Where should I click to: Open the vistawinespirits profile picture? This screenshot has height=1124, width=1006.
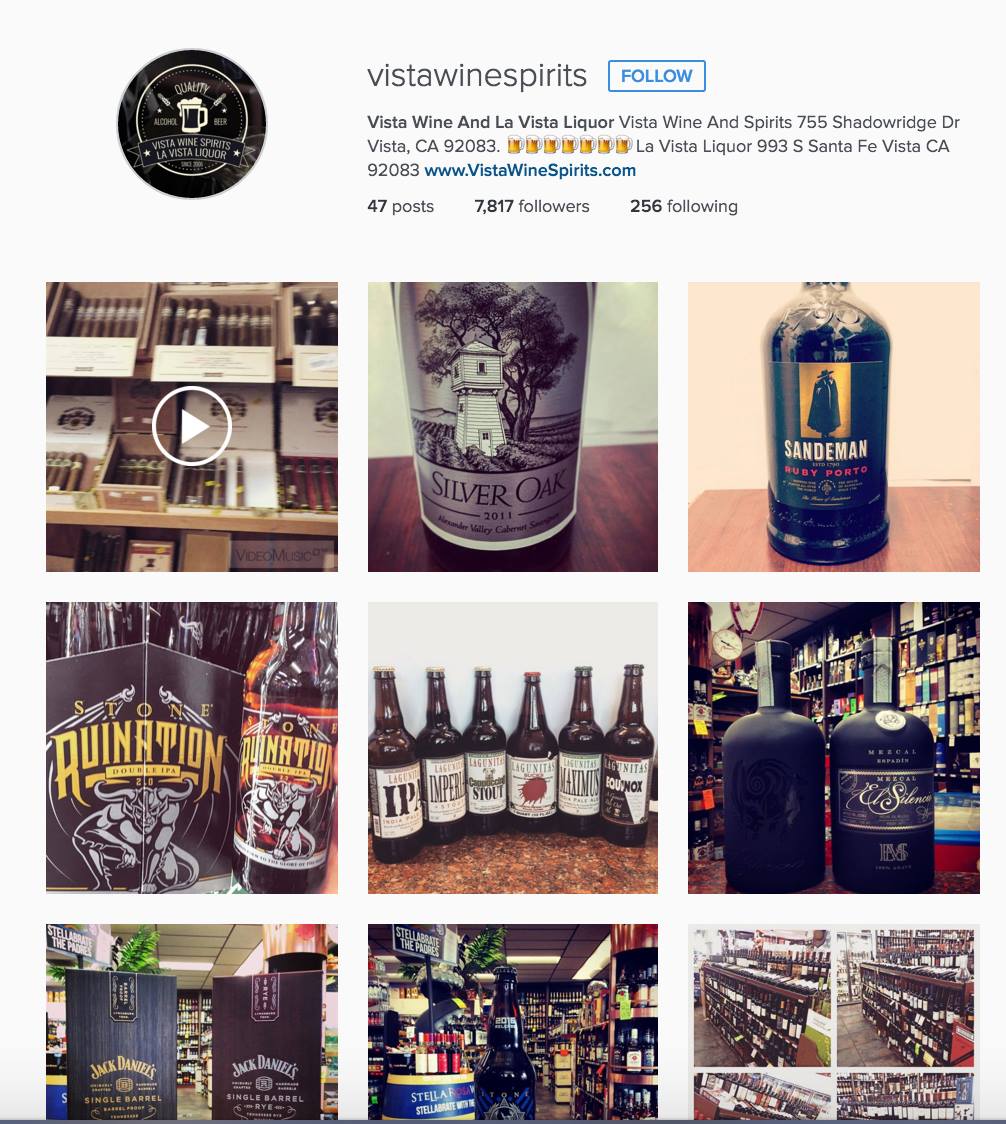pos(192,123)
